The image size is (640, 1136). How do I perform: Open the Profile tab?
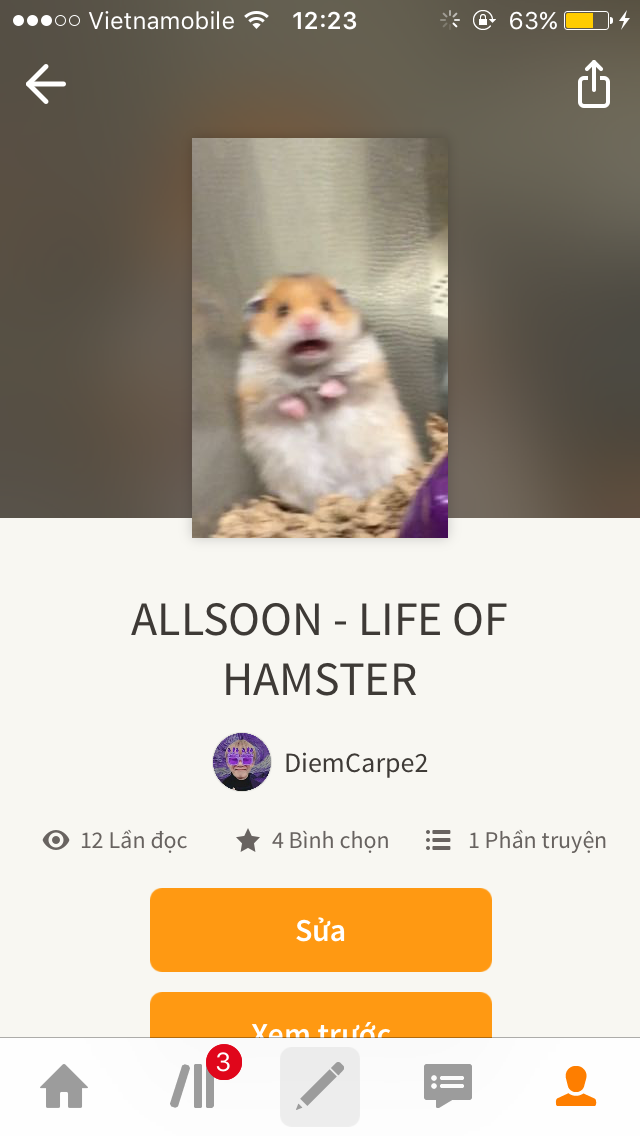click(x=575, y=1087)
